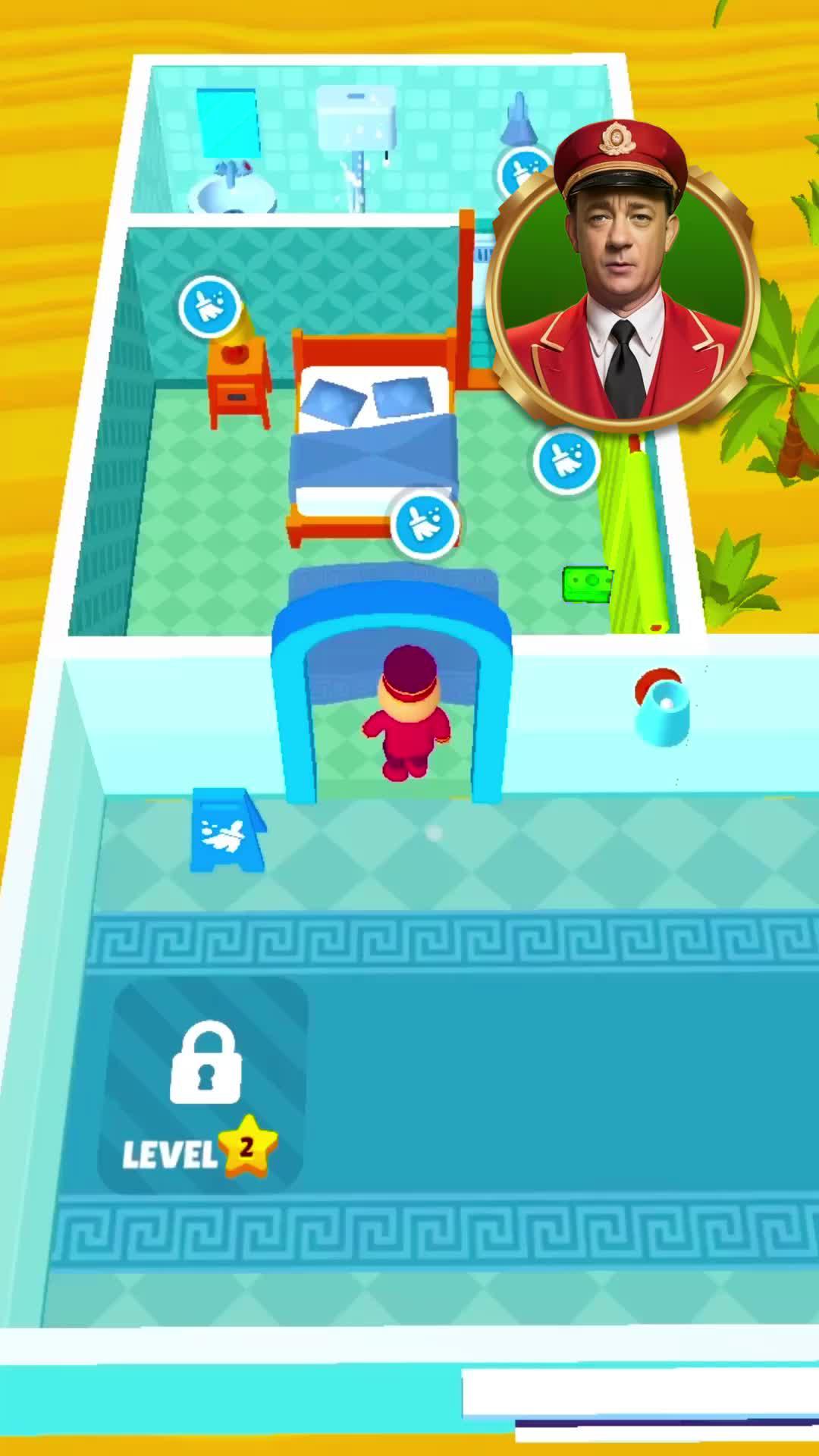Tap the locked Level 2 tile
The width and height of the screenshot is (819, 1456).
[203, 1084]
